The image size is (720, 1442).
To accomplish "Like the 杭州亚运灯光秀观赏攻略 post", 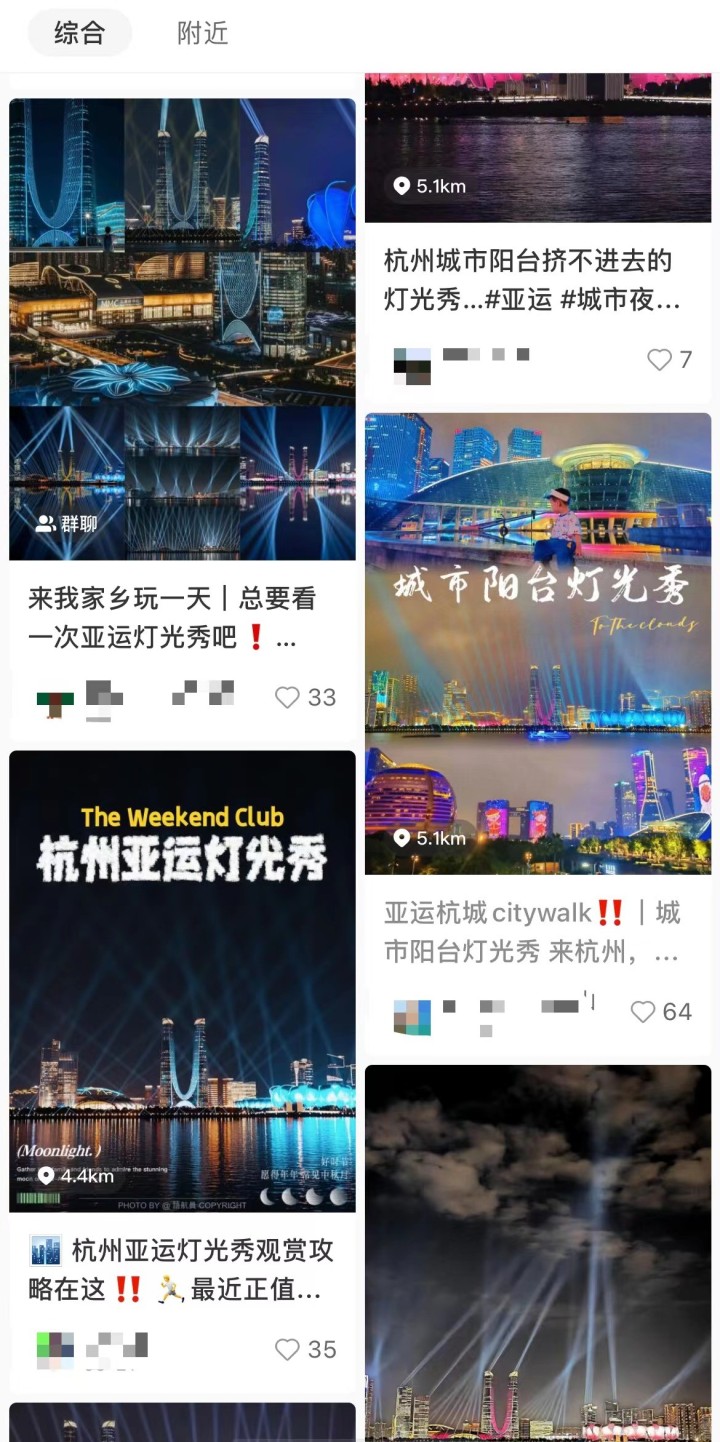I will (x=288, y=1349).
